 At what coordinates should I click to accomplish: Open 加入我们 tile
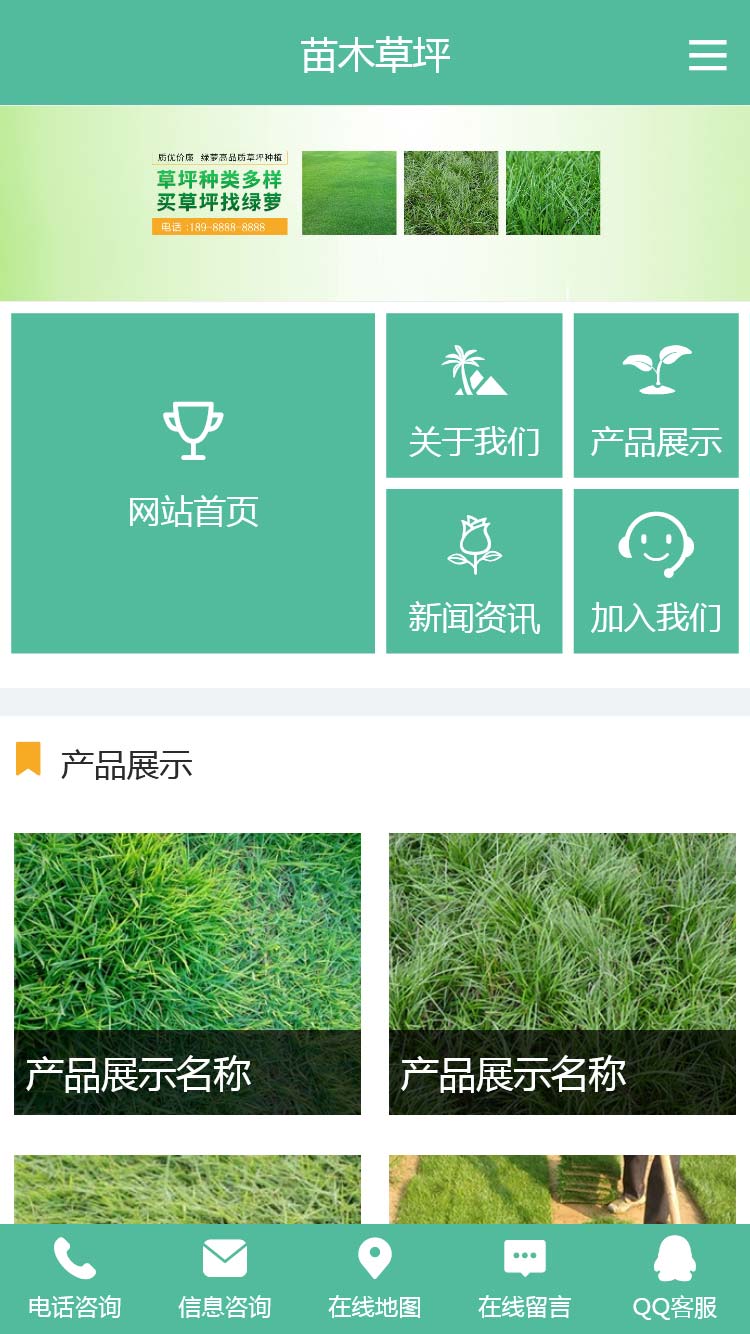coord(656,571)
